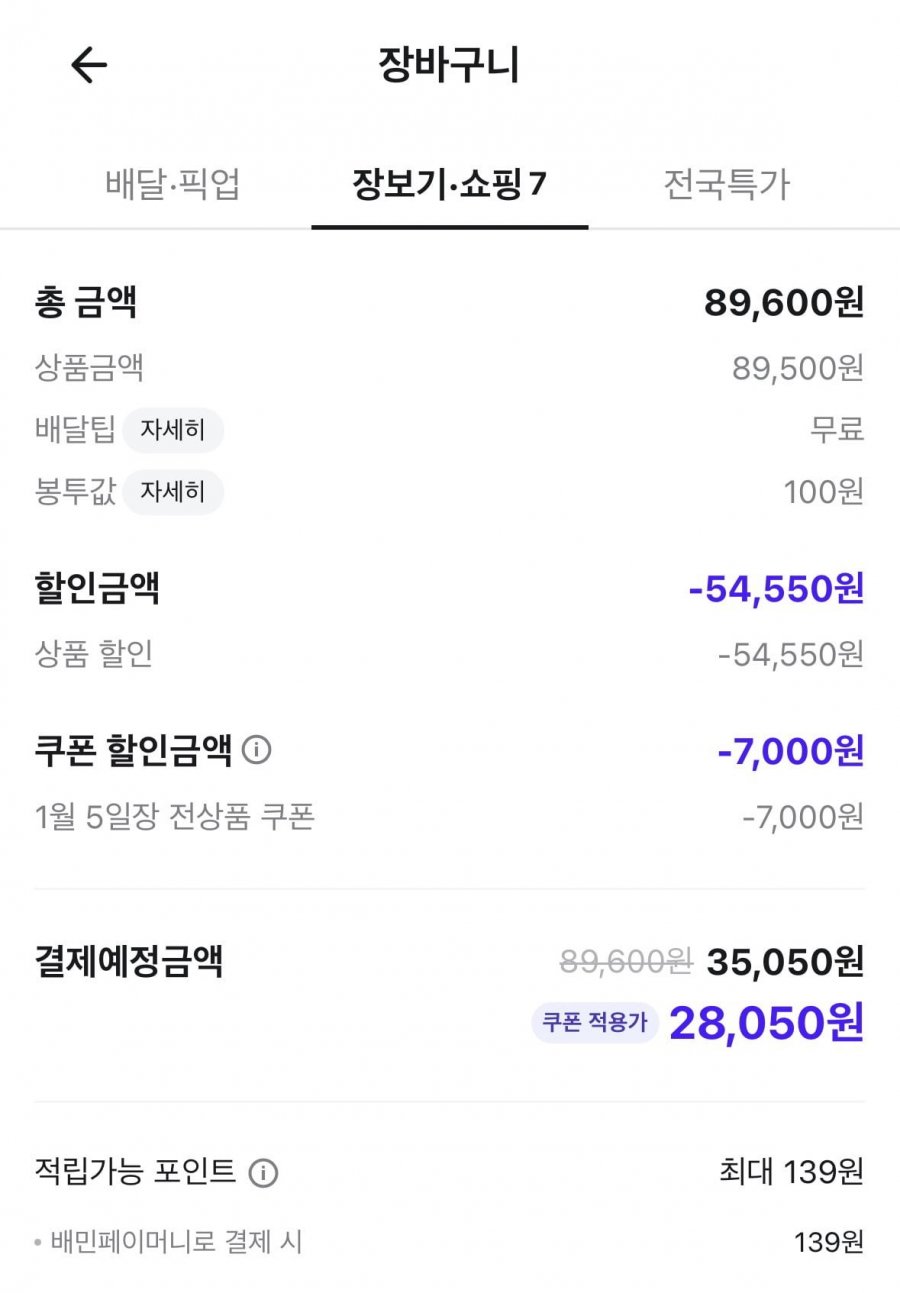Open the info icon beside 쿠폰 할인금액
The height and width of the screenshot is (1293, 900).
click(257, 749)
